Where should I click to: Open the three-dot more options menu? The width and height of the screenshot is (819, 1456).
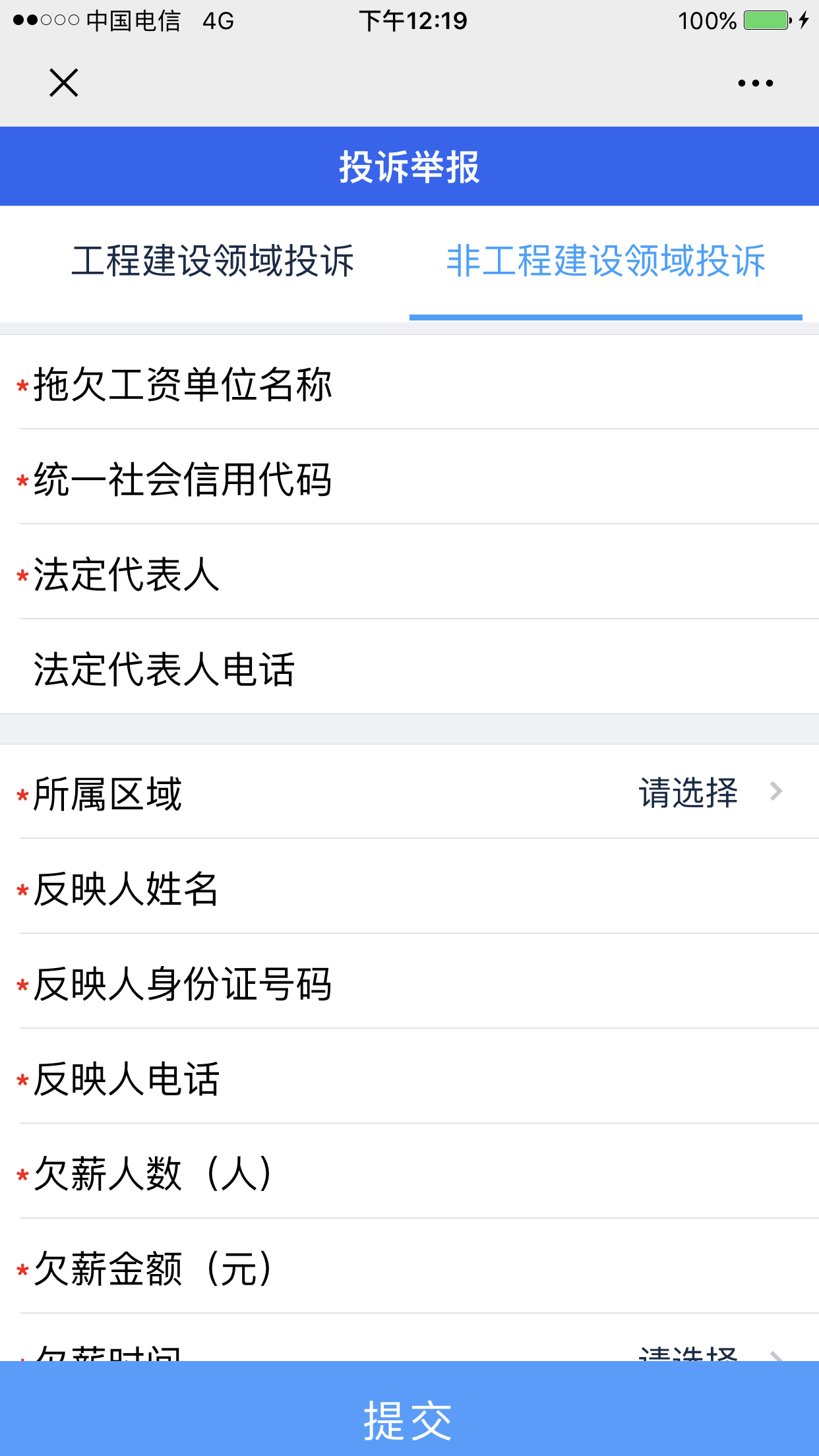[755, 83]
